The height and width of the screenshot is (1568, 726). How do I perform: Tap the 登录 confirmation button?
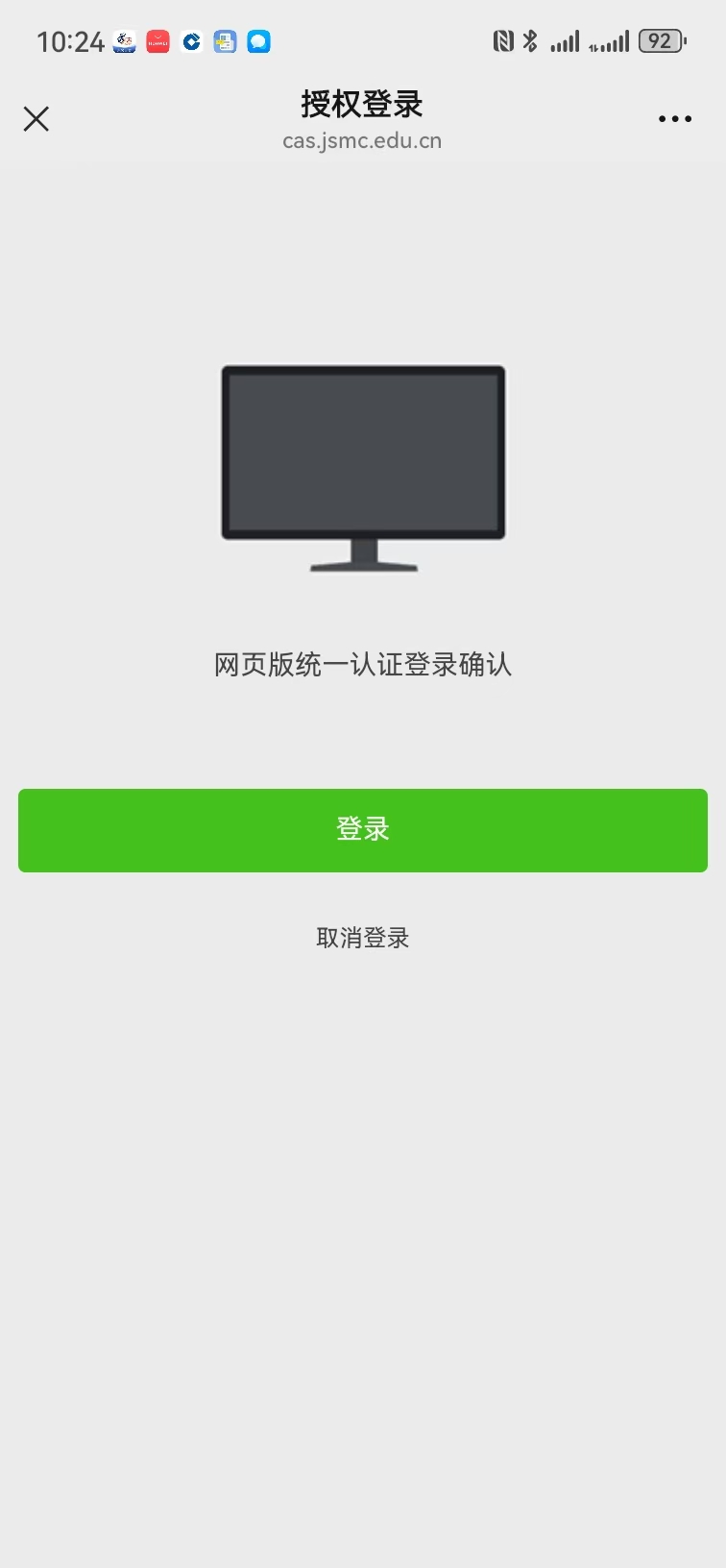point(363,830)
